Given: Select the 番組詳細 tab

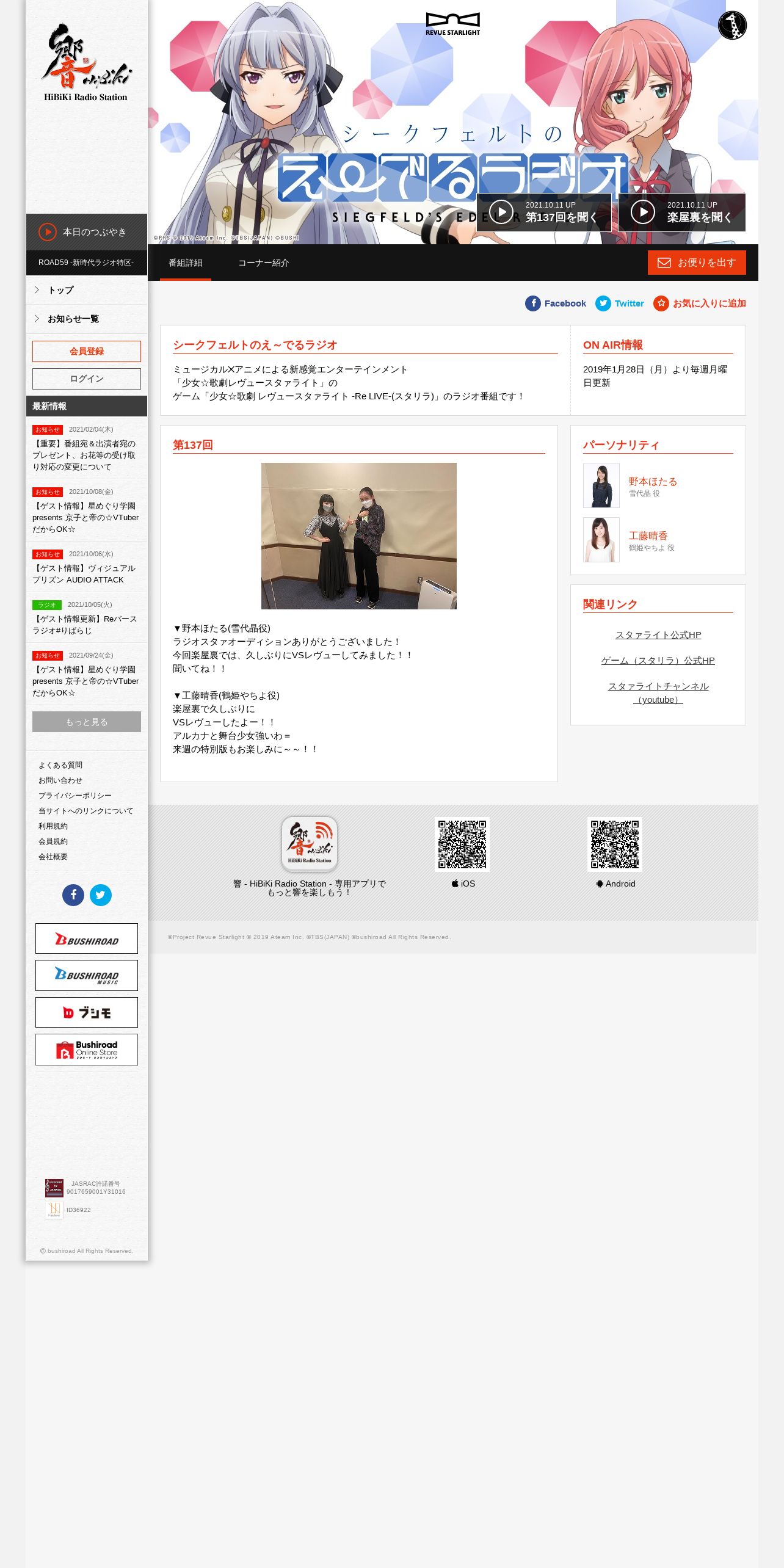Looking at the screenshot, I should click(x=186, y=263).
